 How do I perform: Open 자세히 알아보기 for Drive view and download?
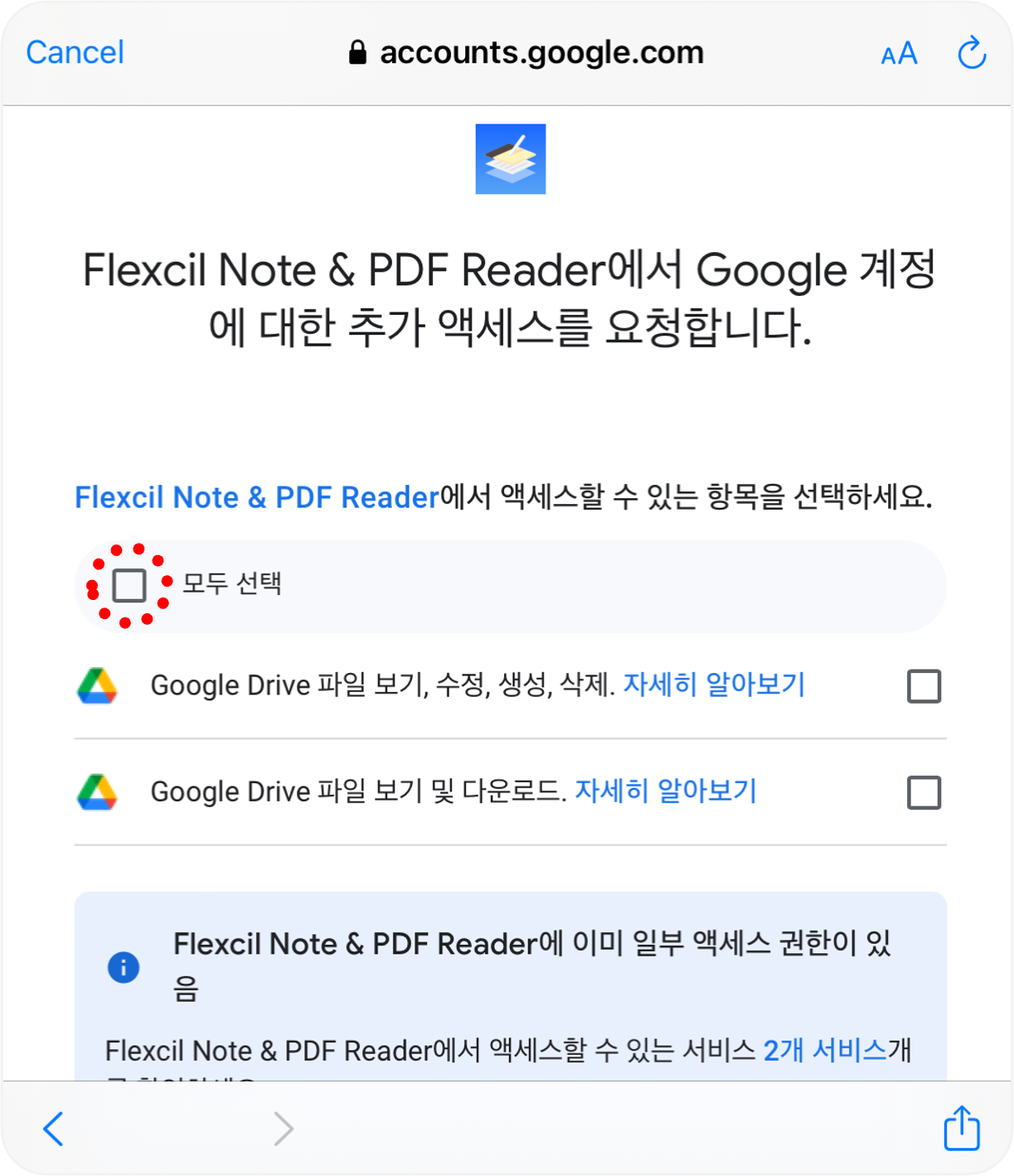(x=666, y=791)
